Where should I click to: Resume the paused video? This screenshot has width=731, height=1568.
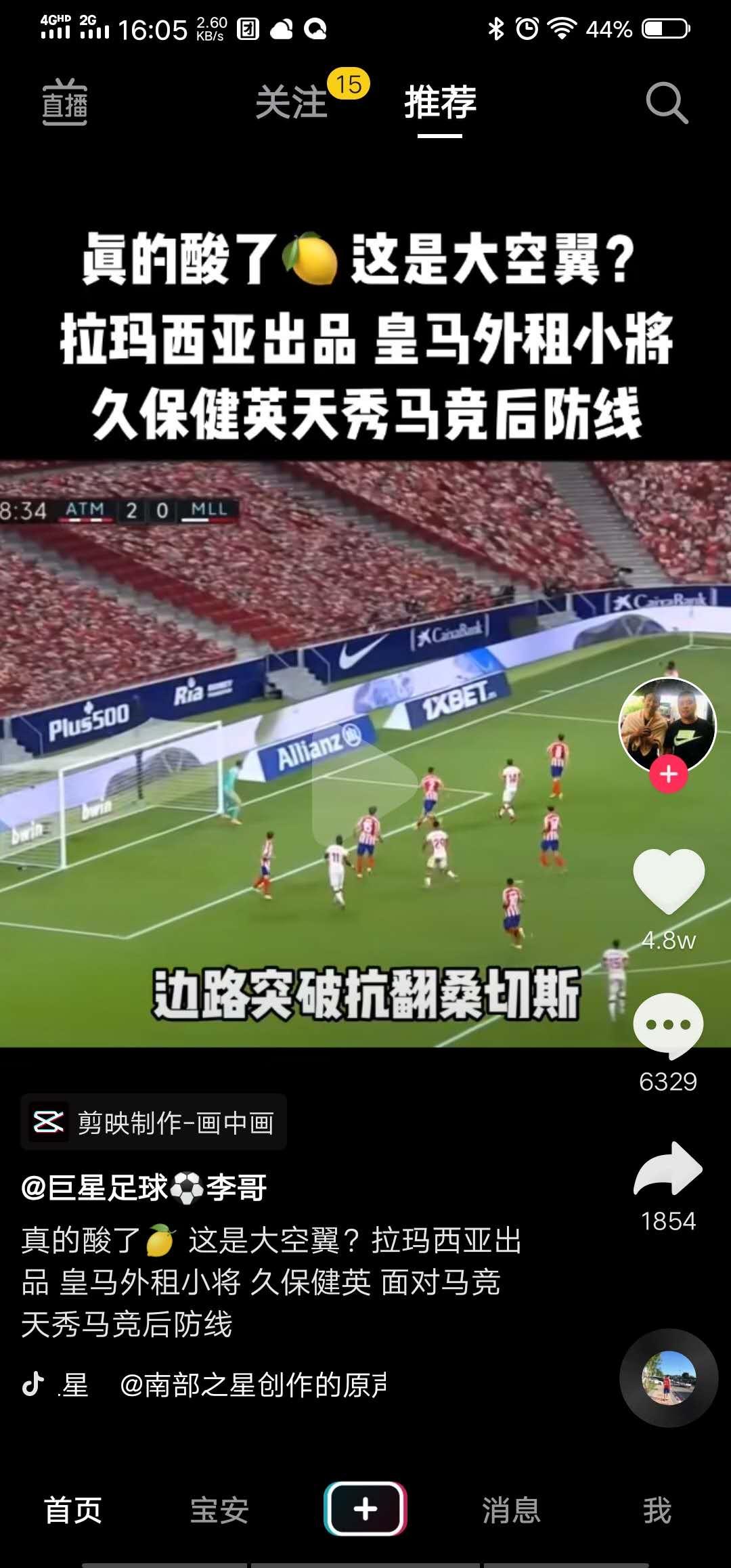[364, 785]
